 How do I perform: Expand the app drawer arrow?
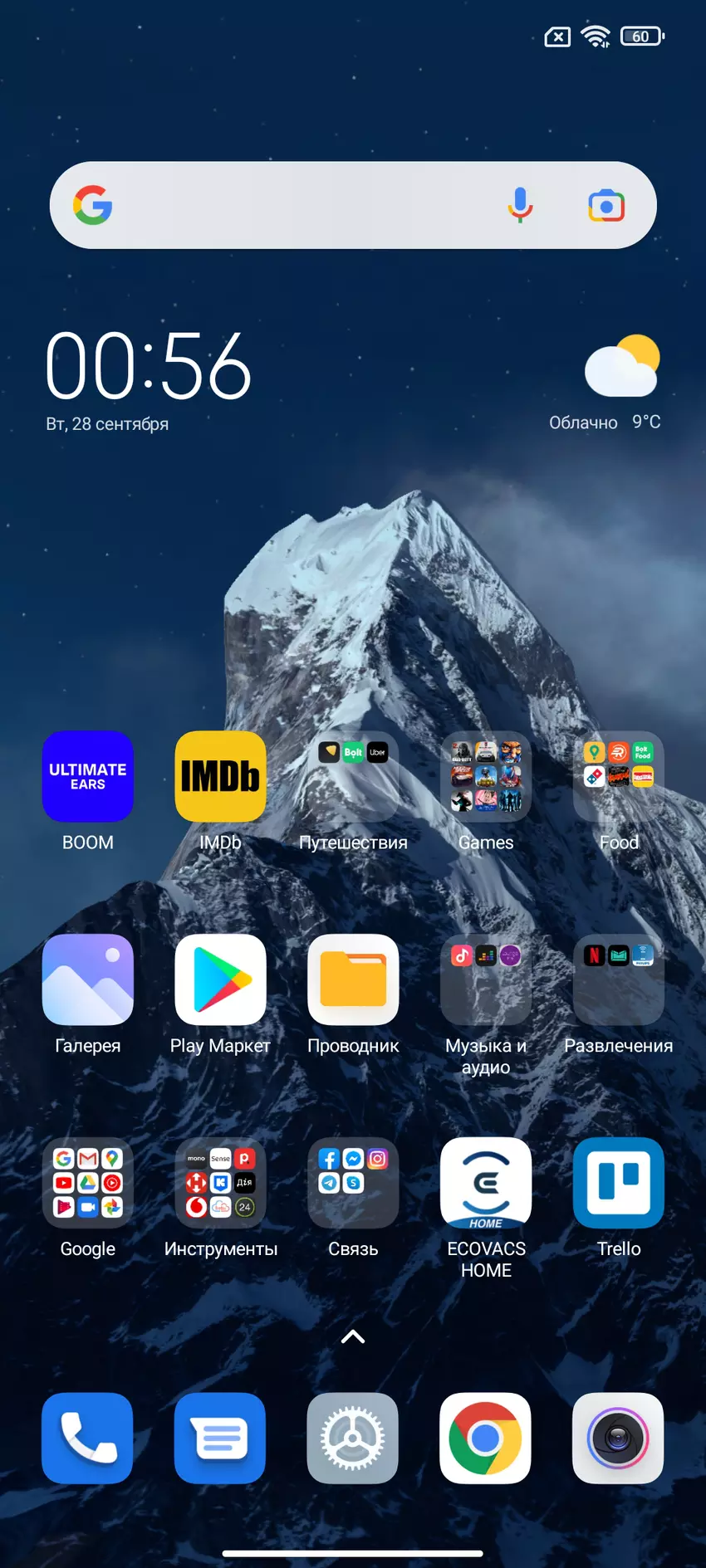pos(353,1336)
